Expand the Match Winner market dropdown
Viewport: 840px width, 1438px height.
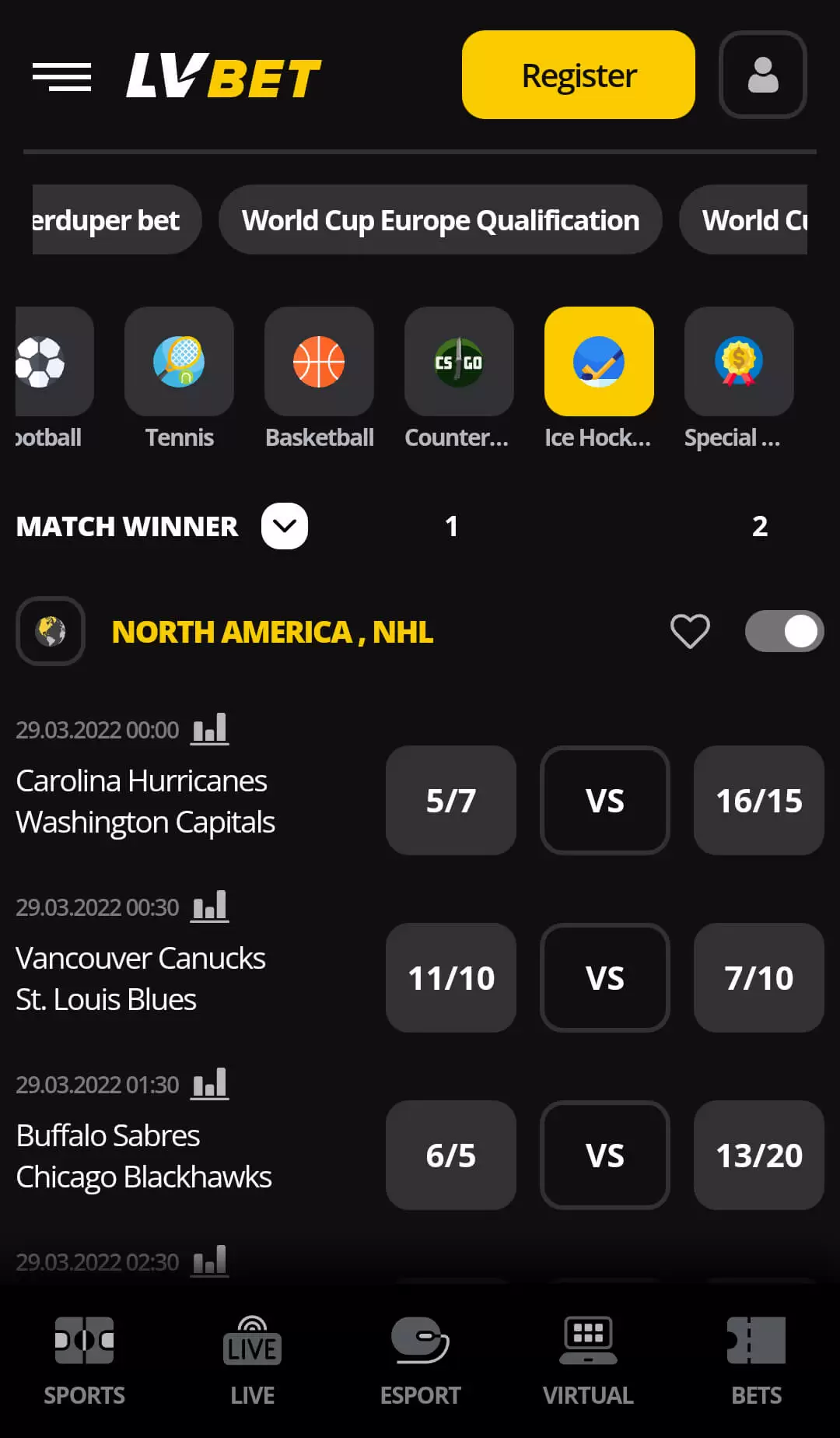tap(285, 526)
